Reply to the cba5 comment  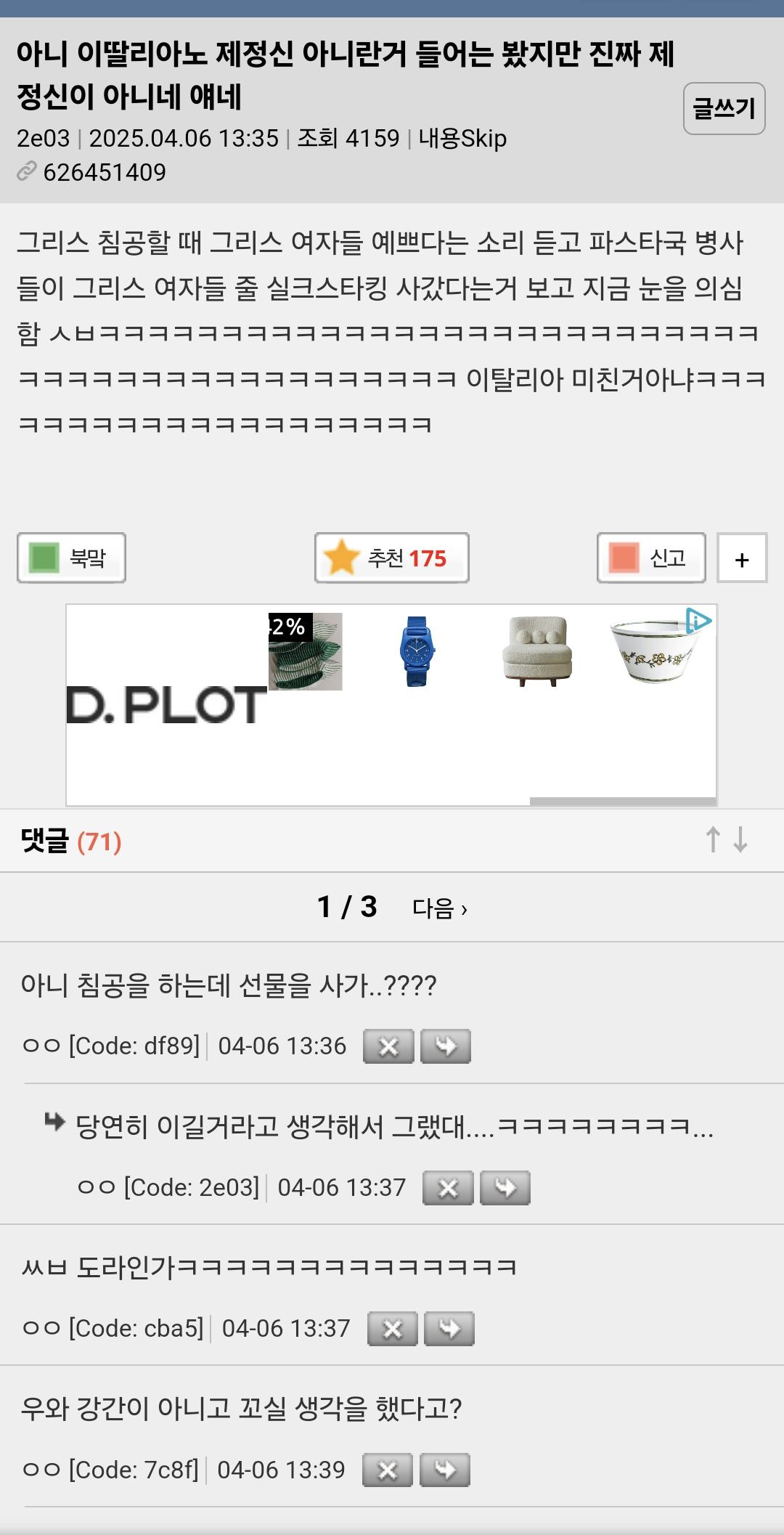coord(449,1329)
